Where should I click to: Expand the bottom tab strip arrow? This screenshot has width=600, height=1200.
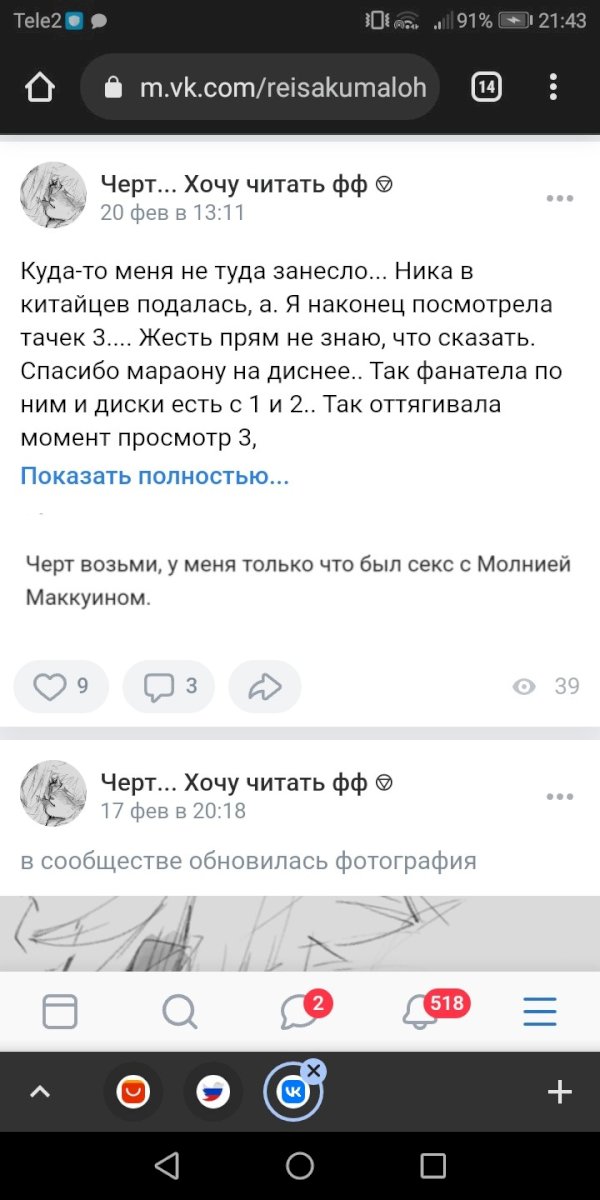[40, 1092]
